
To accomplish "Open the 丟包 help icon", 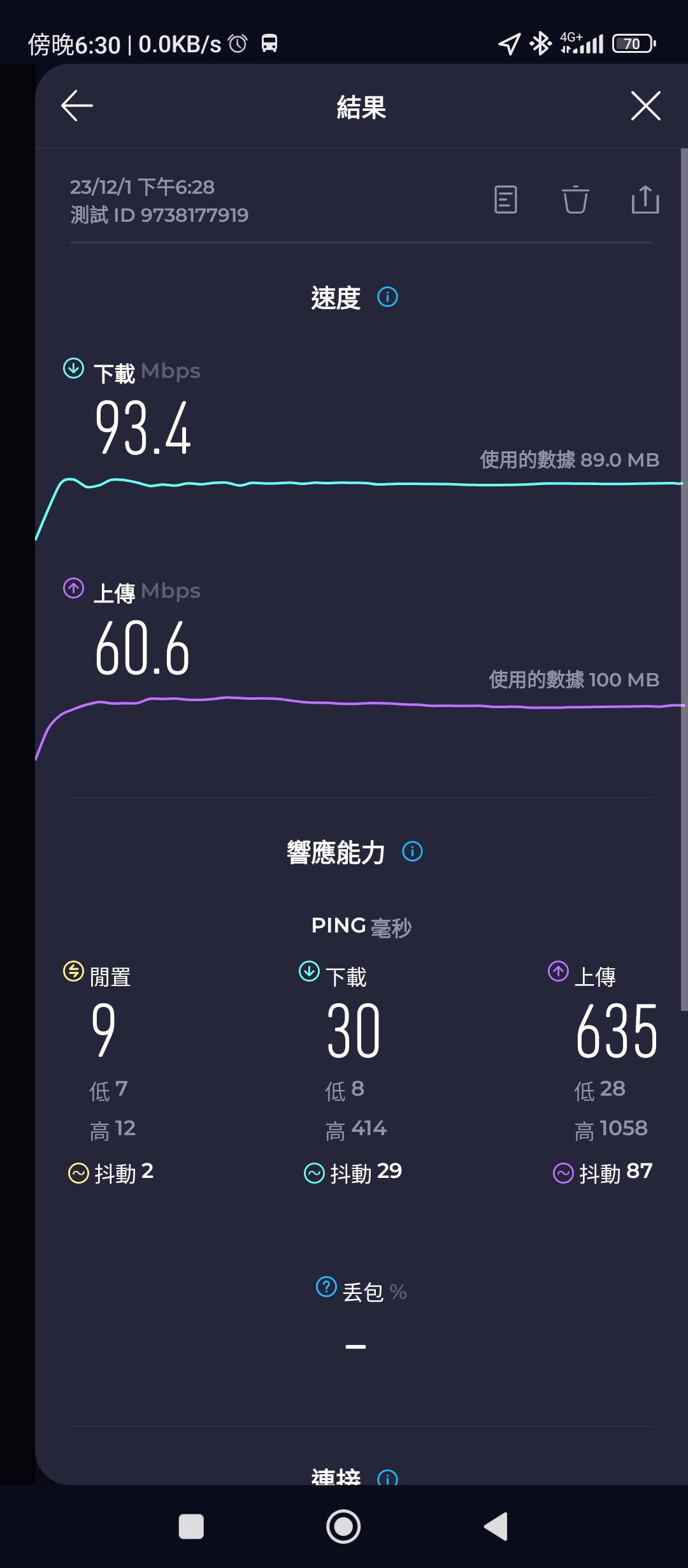I will tap(326, 1286).
